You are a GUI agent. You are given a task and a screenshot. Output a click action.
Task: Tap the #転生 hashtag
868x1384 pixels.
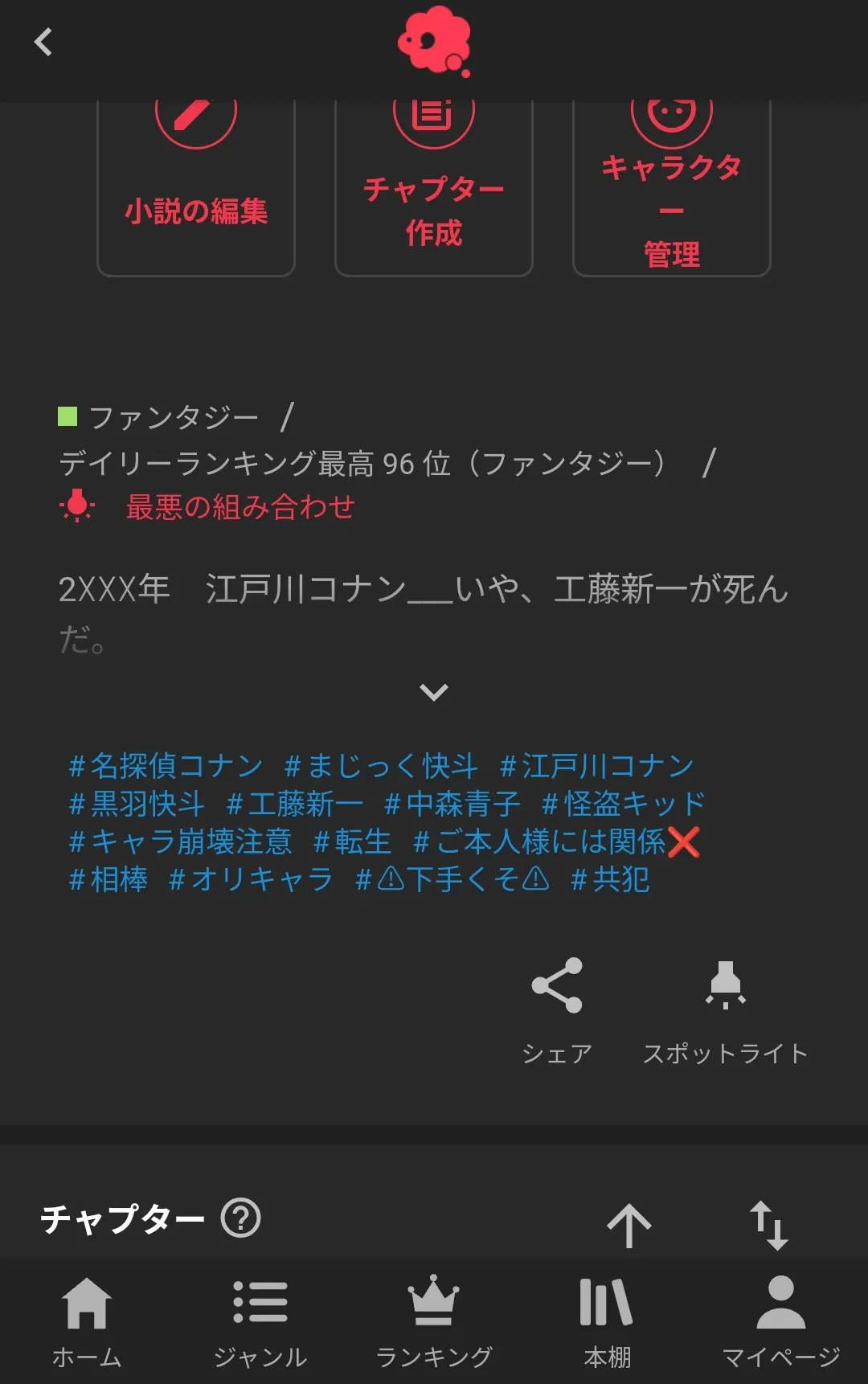353,841
